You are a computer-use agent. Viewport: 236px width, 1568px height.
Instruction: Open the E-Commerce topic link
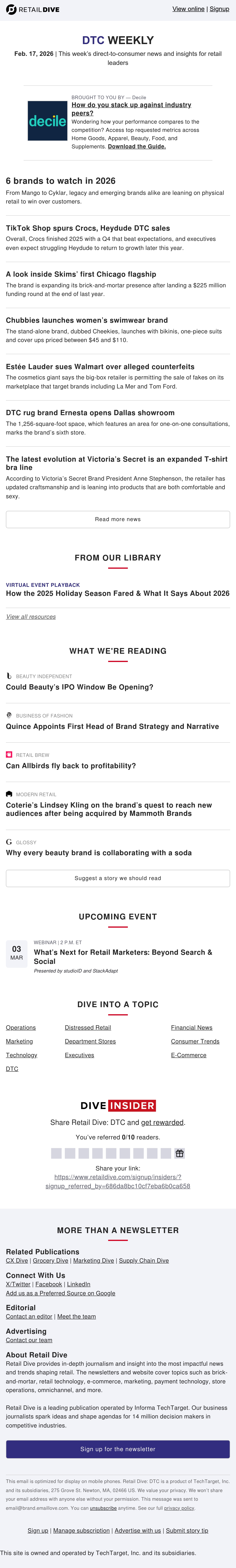(x=189, y=1055)
